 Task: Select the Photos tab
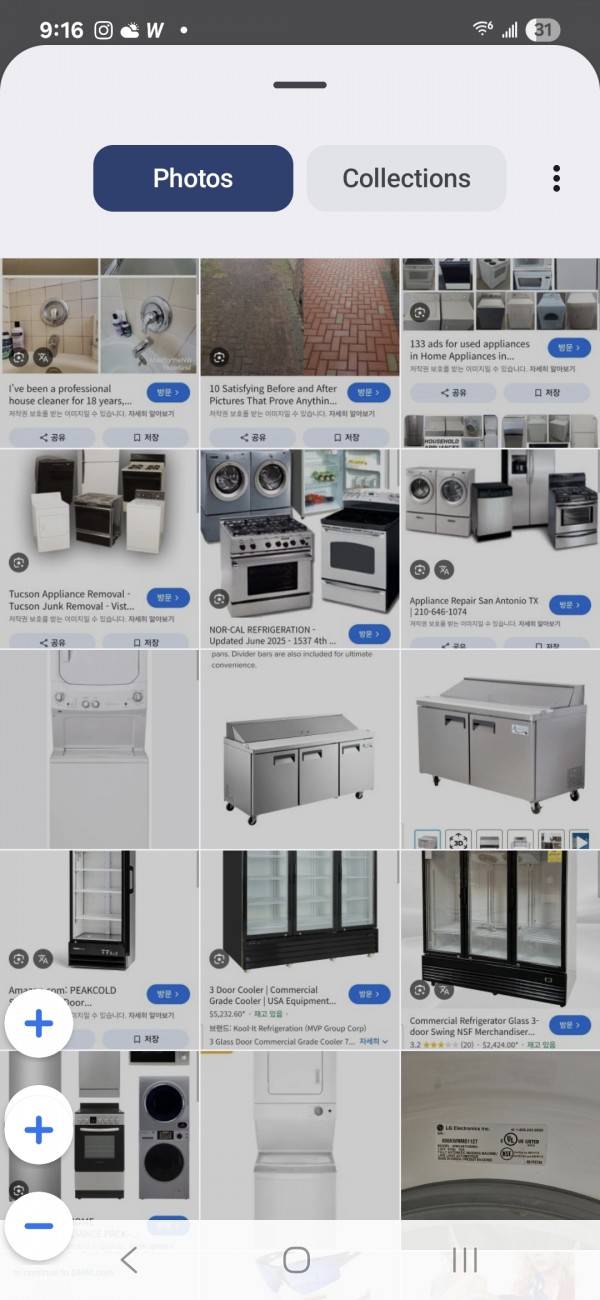click(193, 178)
